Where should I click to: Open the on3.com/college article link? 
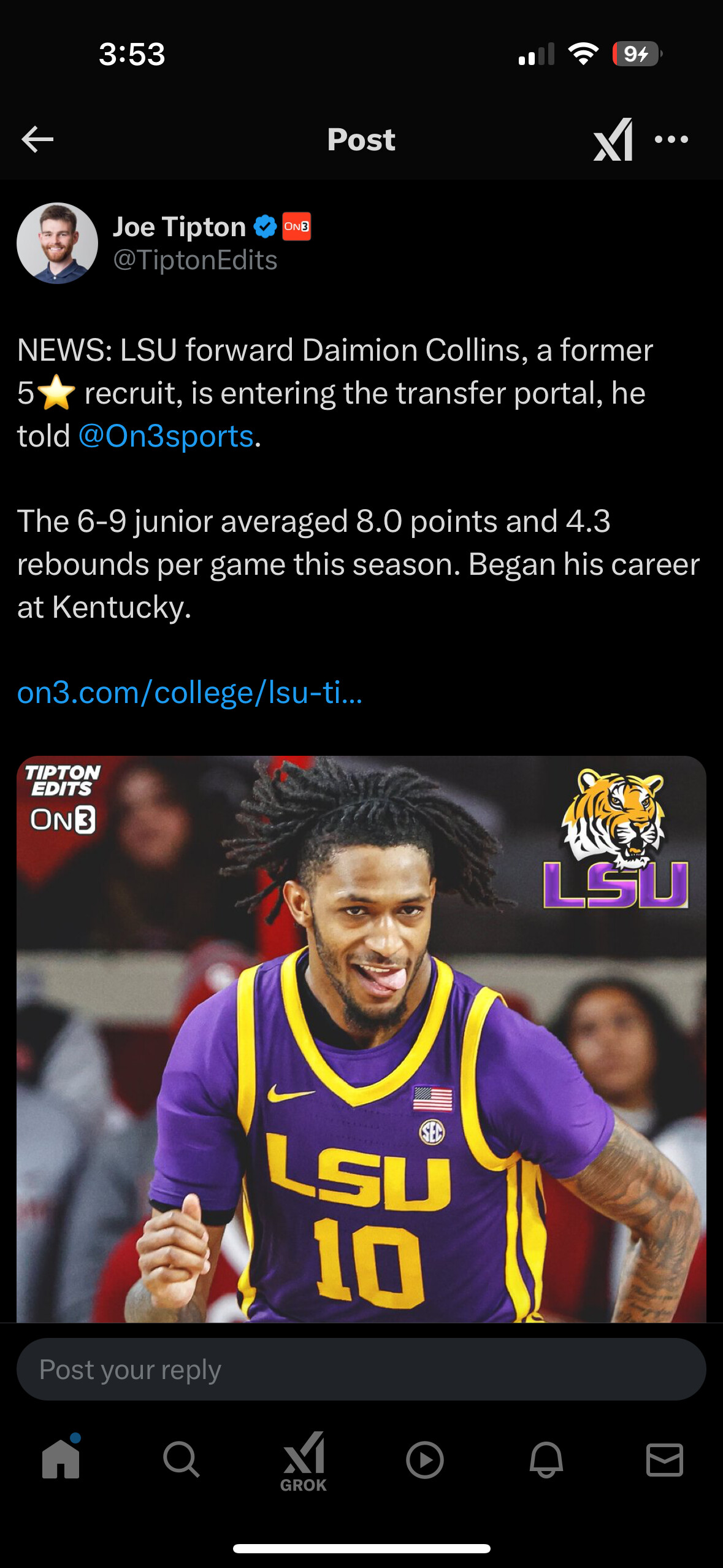pyautogui.click(x=189, y=693)
